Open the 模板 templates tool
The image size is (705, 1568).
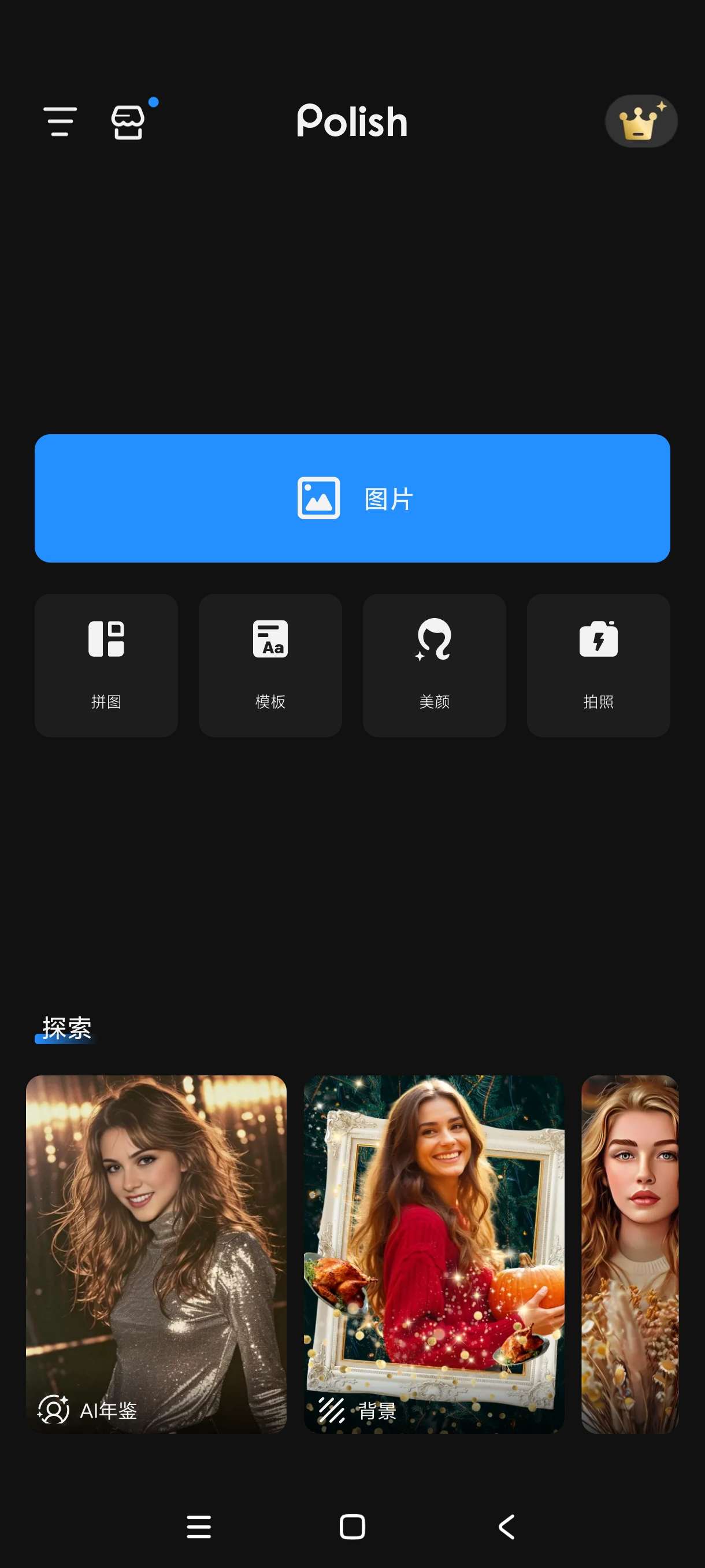270,665
